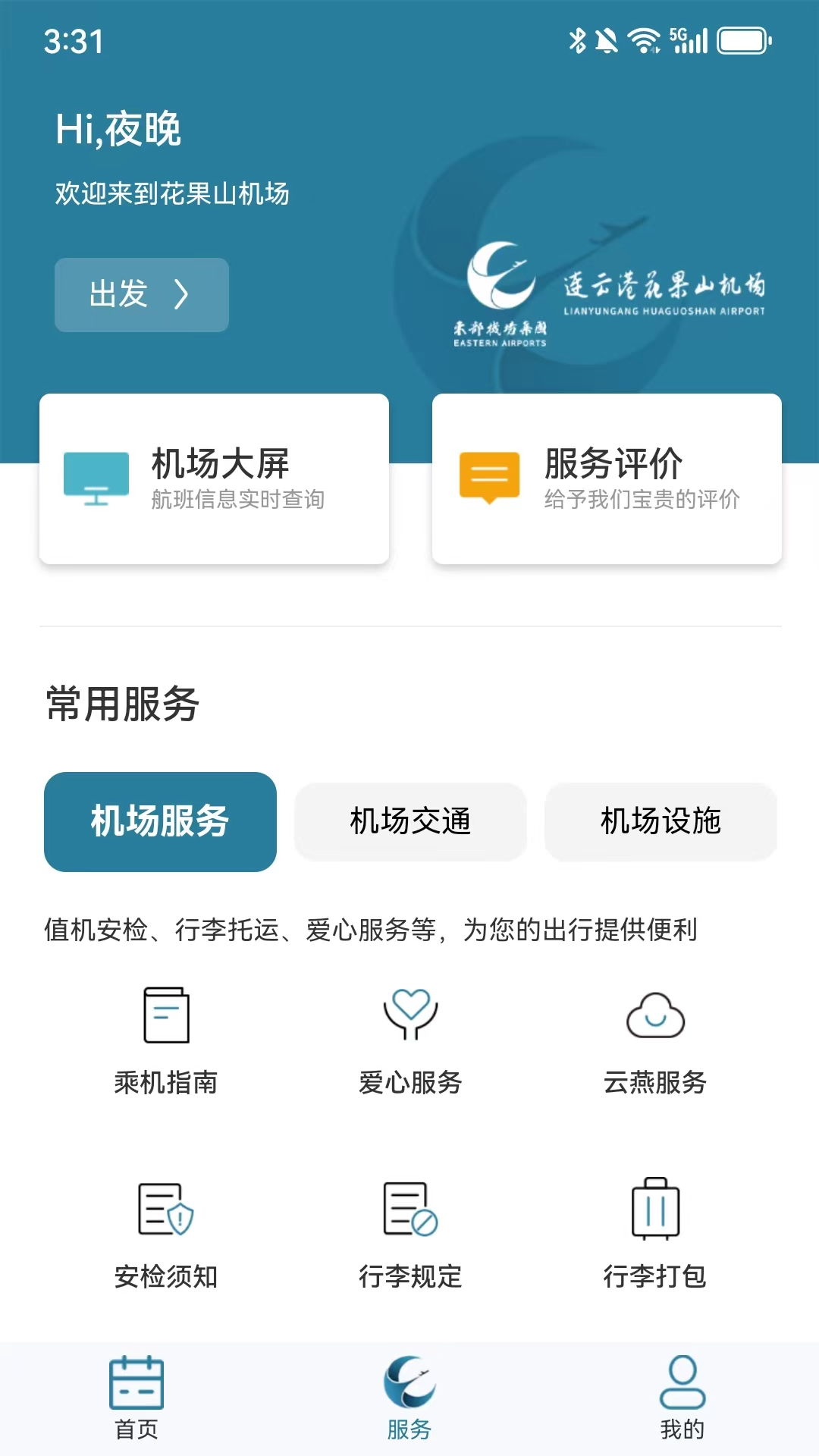The image size is (819, 1456).
Task: Select the 爱心服务 heart service icon
Action: pos(409,1016)
